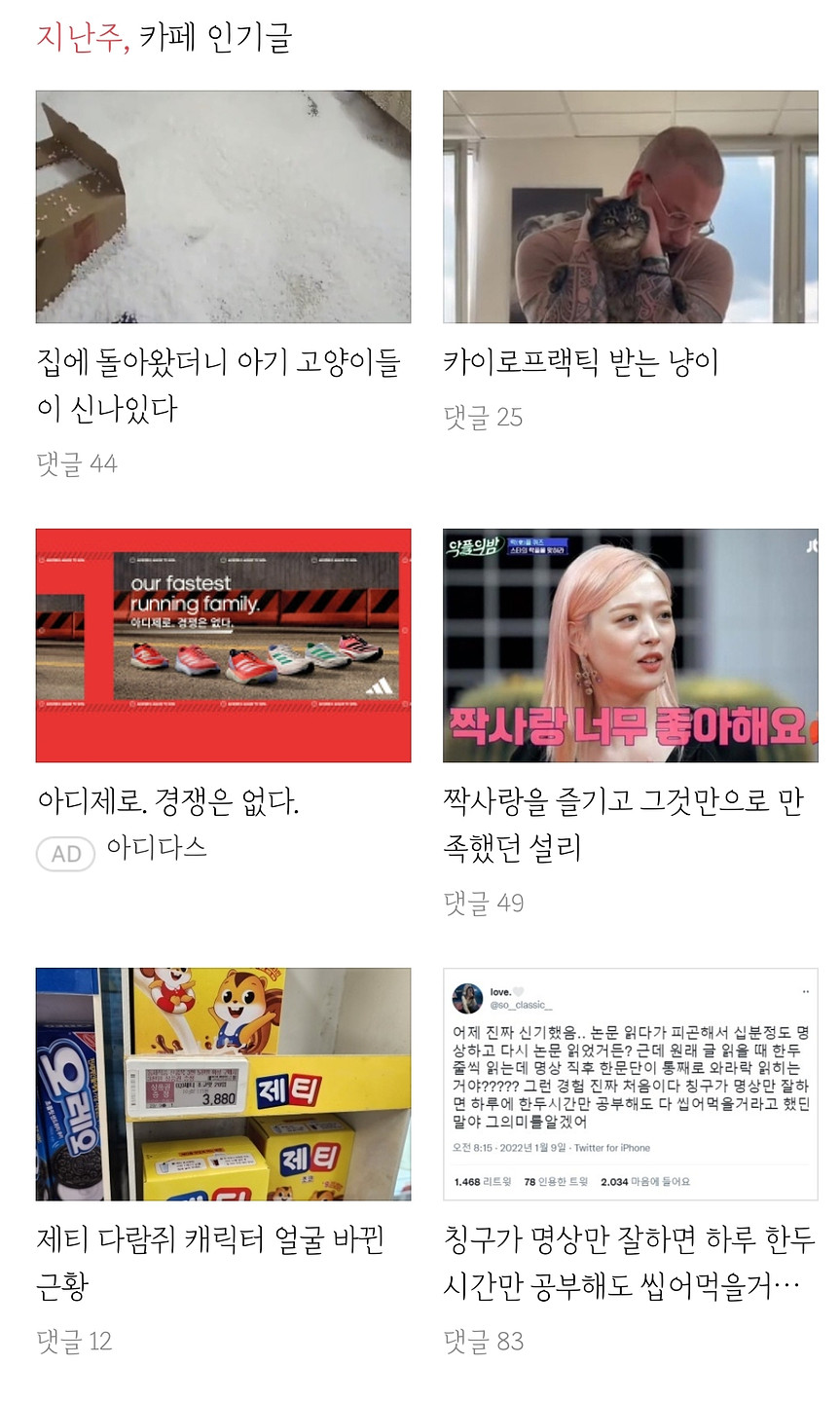Open the post about excited baby kittens
The height and width of the screenshot is (1402, 840).
[219, 385]
